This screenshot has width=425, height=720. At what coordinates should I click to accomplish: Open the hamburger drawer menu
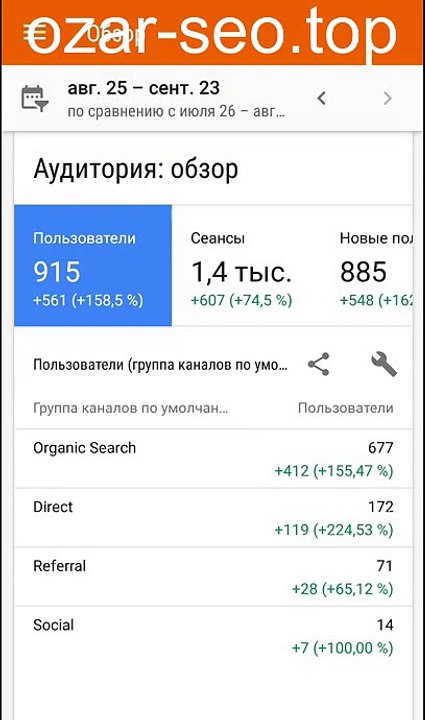(x=35, y=33)
